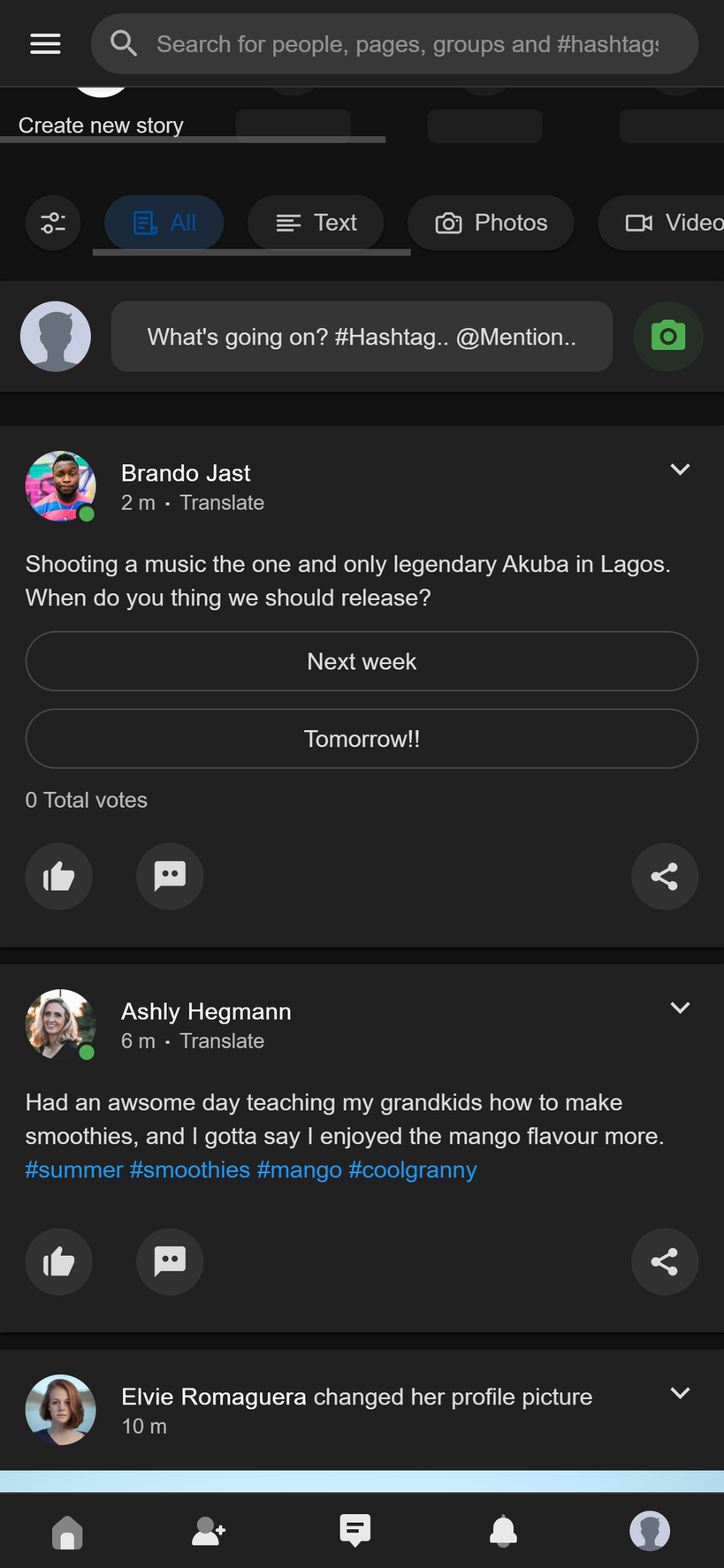This screenshot has width=724, height=1568.
Task: Translate Ashly Hegmann's post
Action: 222,1041
